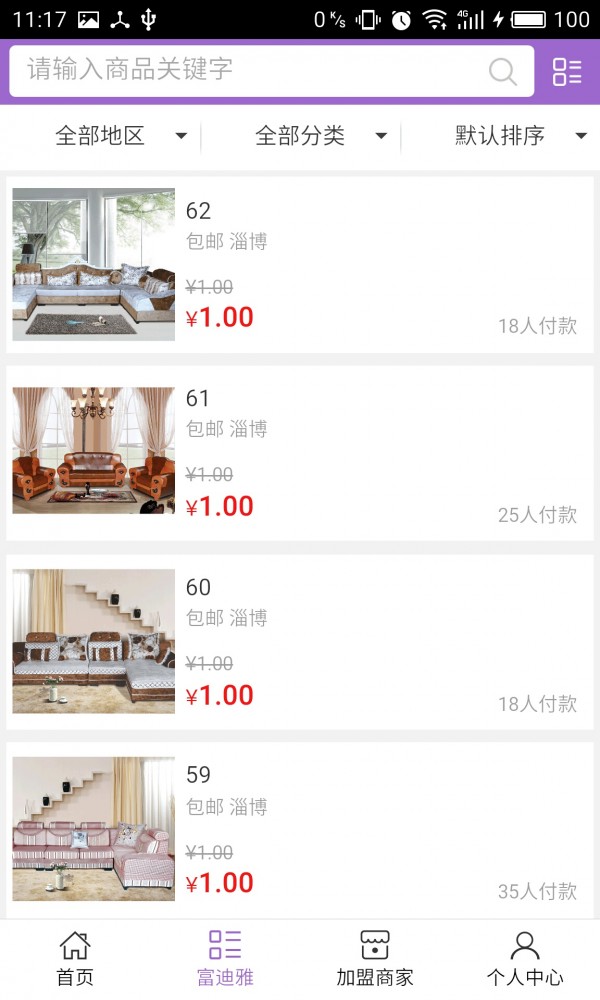Go to the 首页 home tab

75,958
